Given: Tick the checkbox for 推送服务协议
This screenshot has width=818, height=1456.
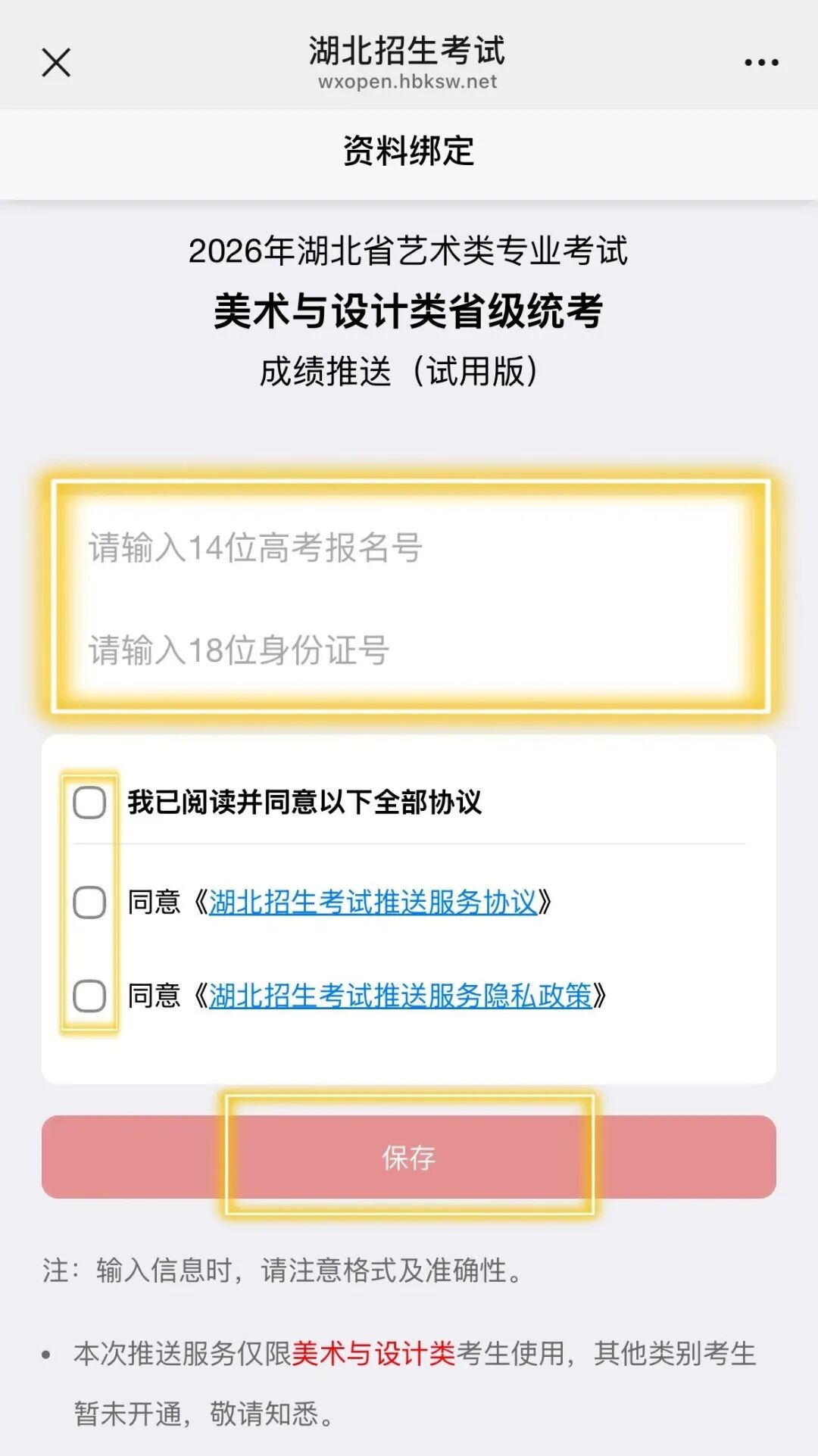Looking at the screenshot, I should pyautogui.click(x=89, y=903).
